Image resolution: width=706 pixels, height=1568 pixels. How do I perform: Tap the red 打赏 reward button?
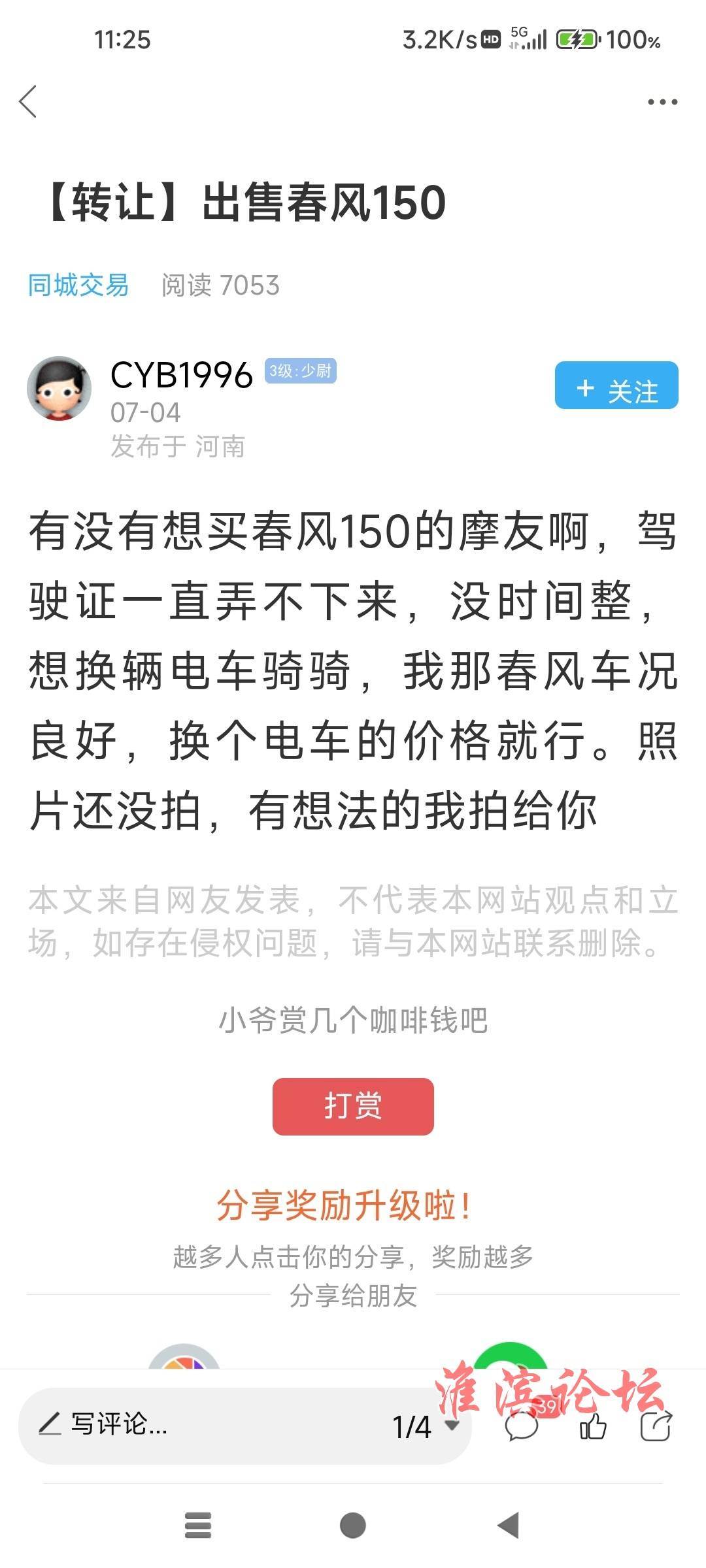tap(353, 1106)
